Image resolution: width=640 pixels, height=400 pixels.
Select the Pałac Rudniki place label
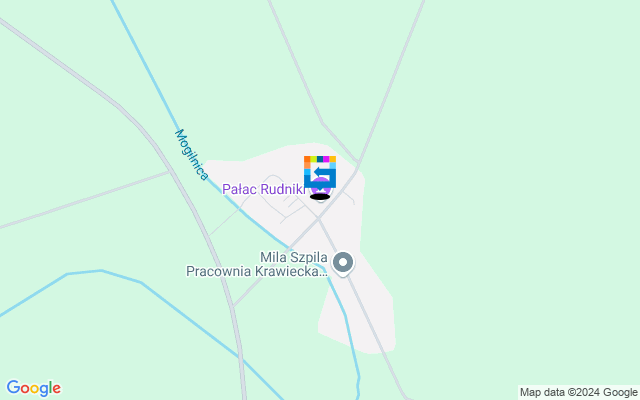click(262, 188)
